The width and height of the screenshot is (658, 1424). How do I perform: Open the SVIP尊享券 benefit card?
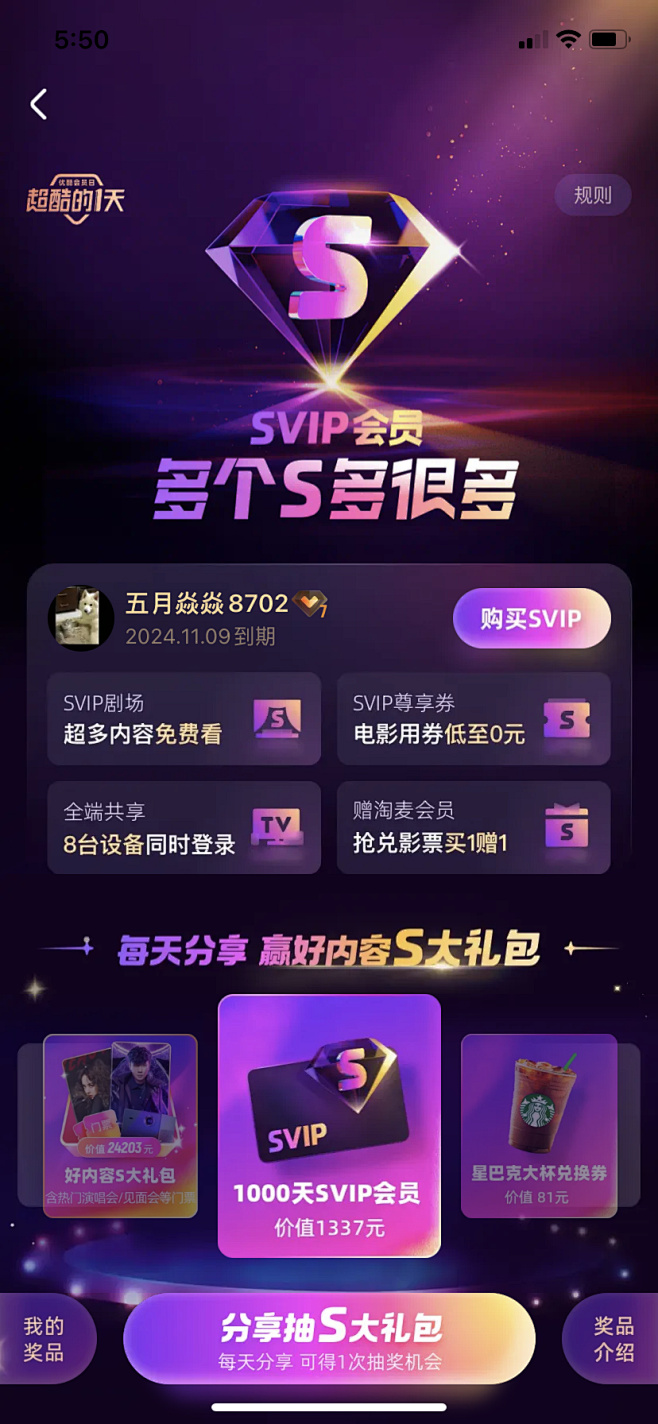coord(473,719)
